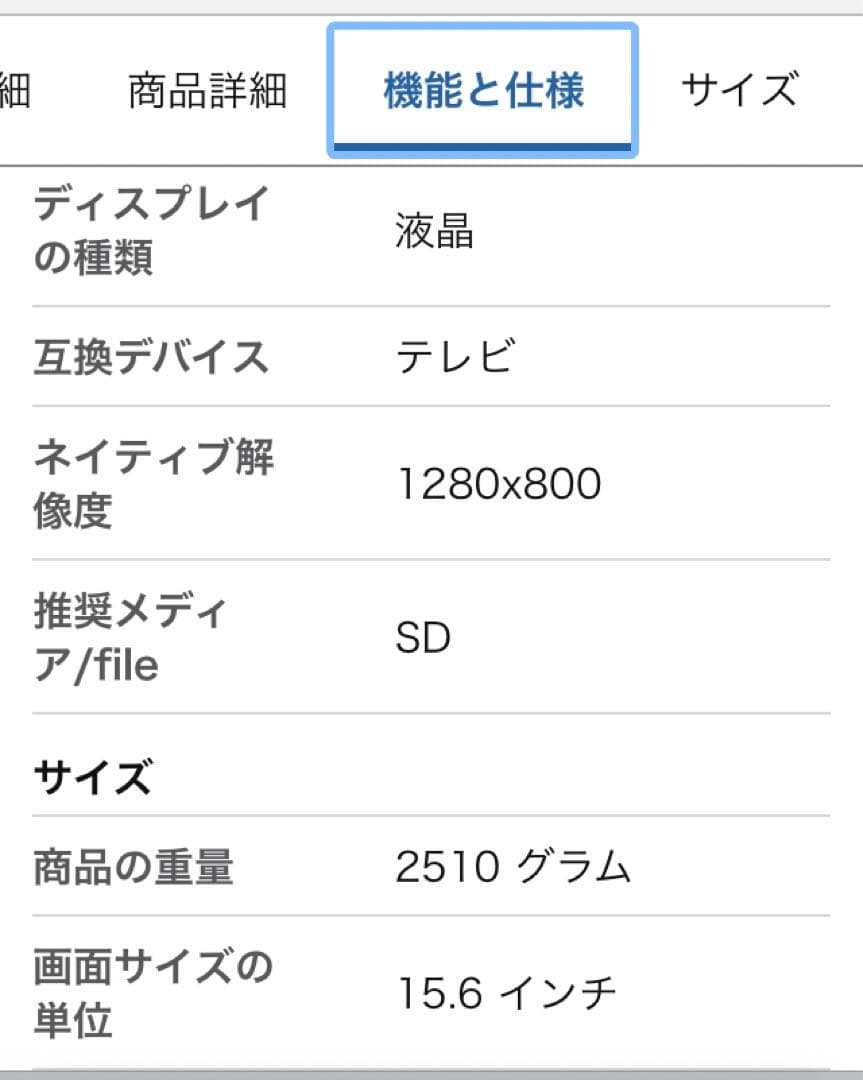This screenshot has height=1080, width=863.
Task: Switch to the 商品詳細 tab
Action: 207,88
